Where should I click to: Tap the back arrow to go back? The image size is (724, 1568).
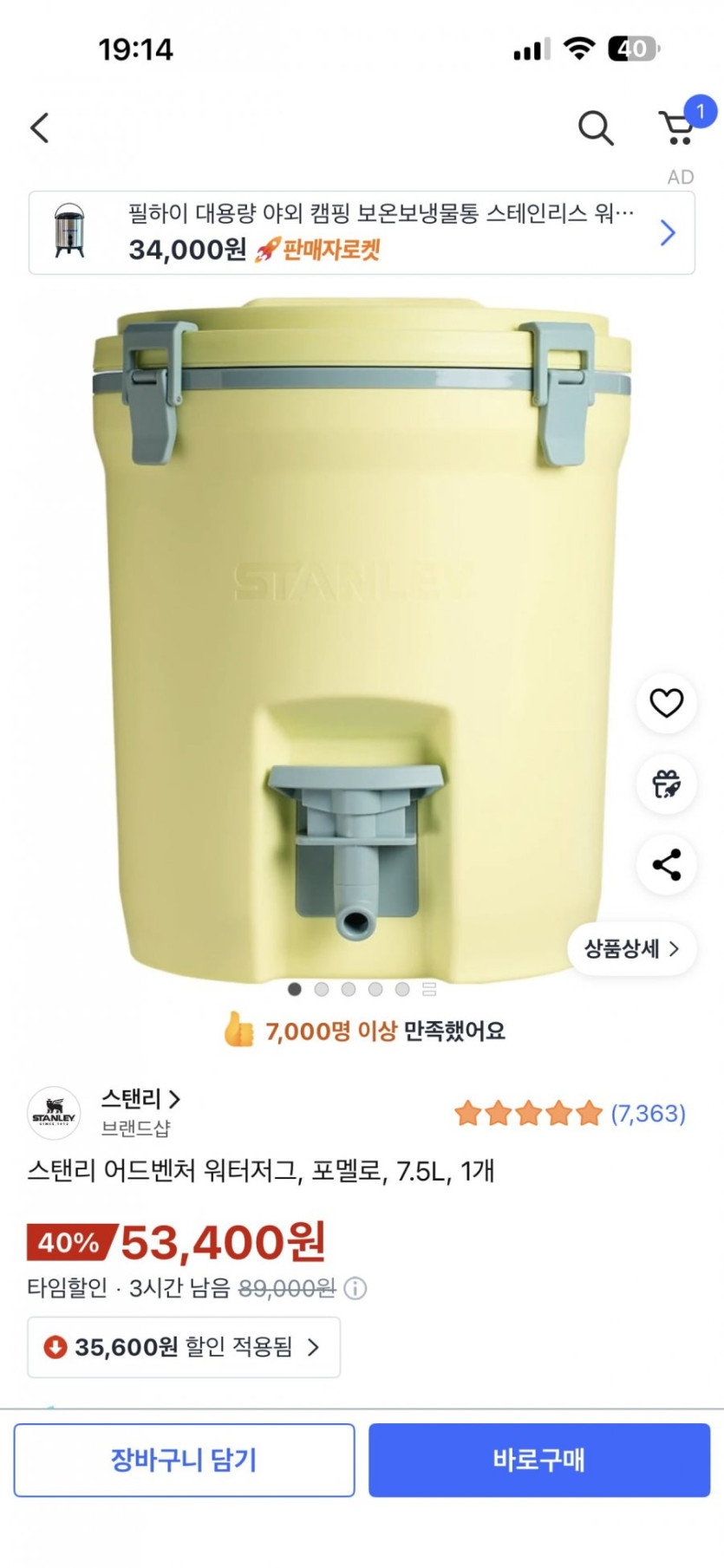(38, 127)
